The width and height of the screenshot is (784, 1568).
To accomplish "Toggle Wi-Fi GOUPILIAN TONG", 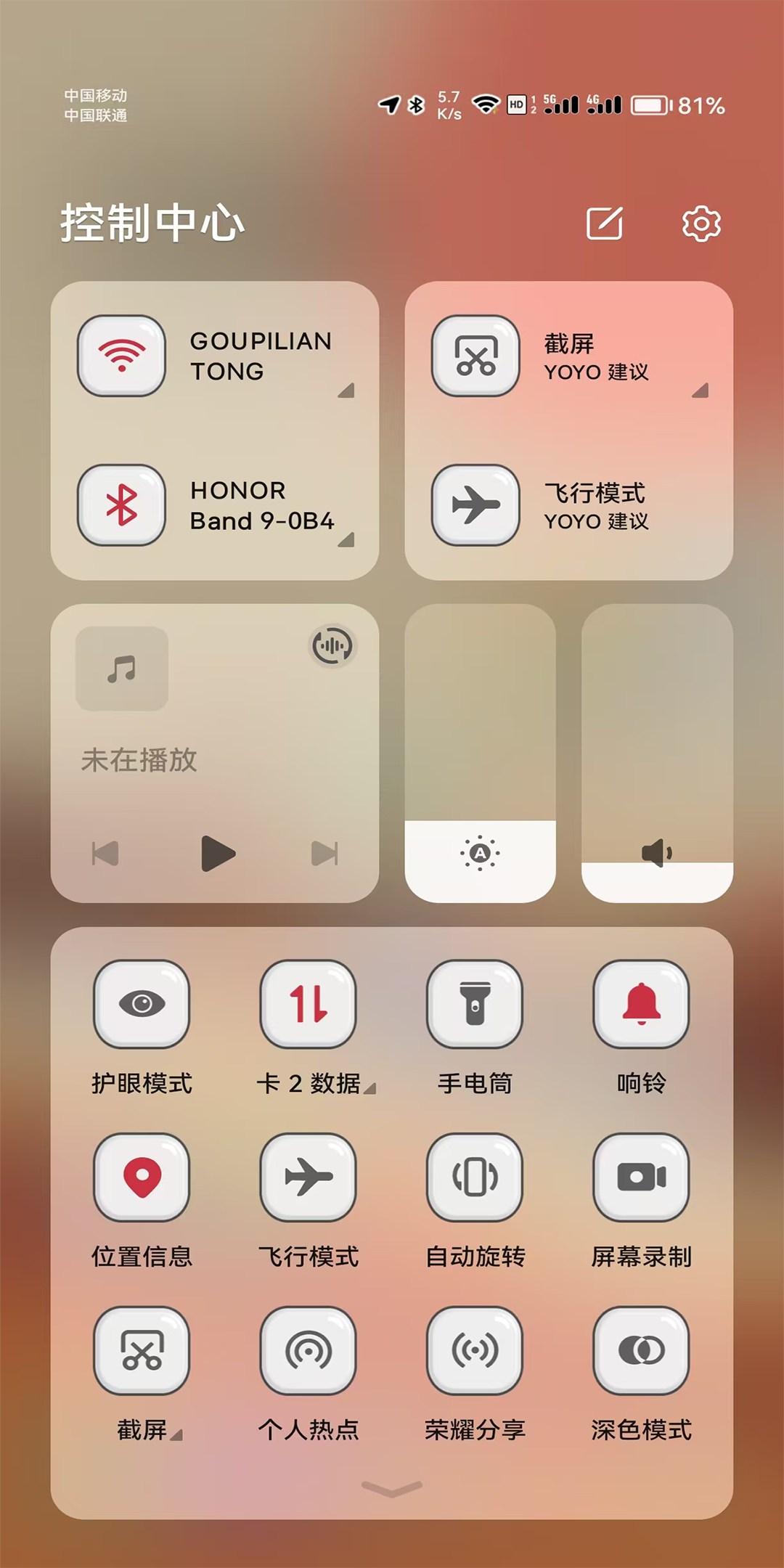I will (x=122, y=356).
